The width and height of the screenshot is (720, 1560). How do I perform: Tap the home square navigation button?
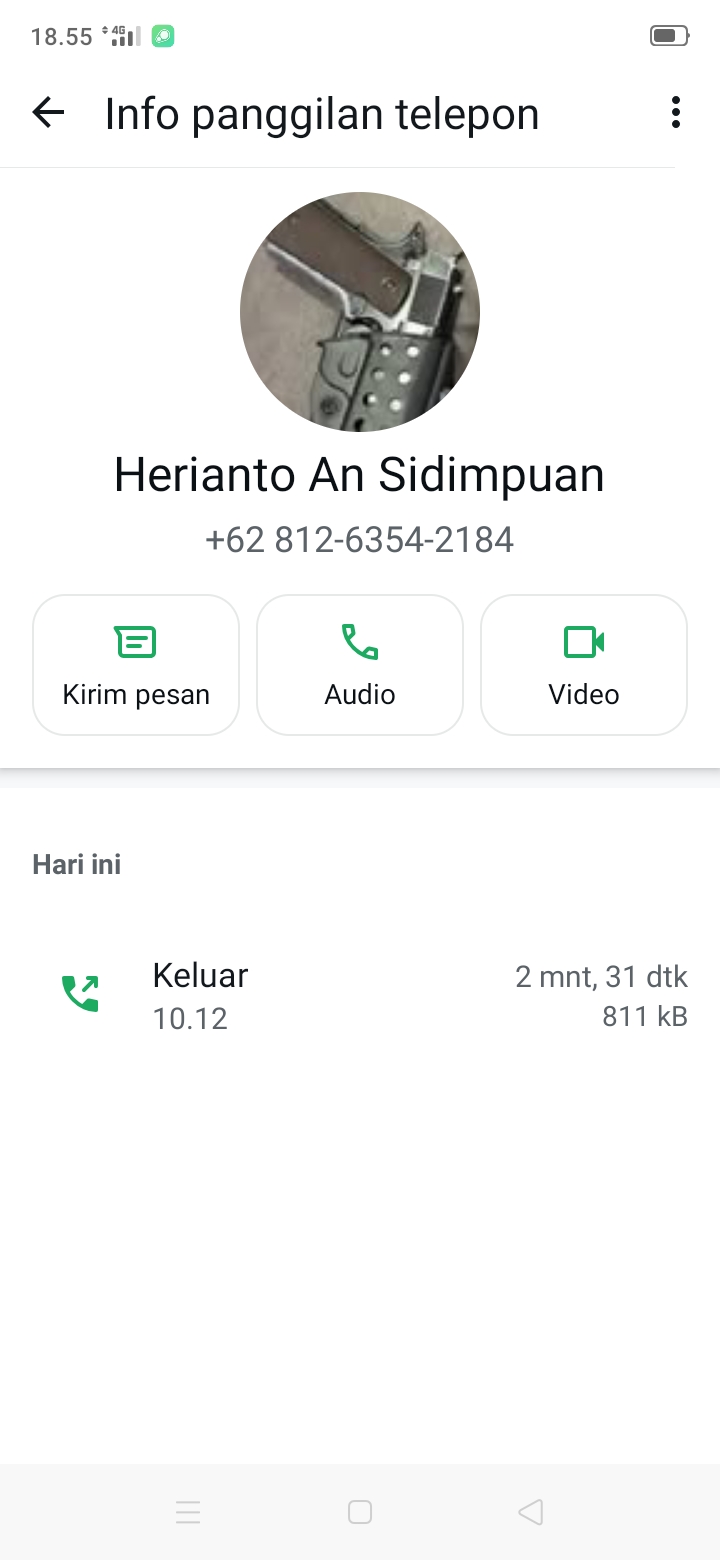coord(359,1512)
